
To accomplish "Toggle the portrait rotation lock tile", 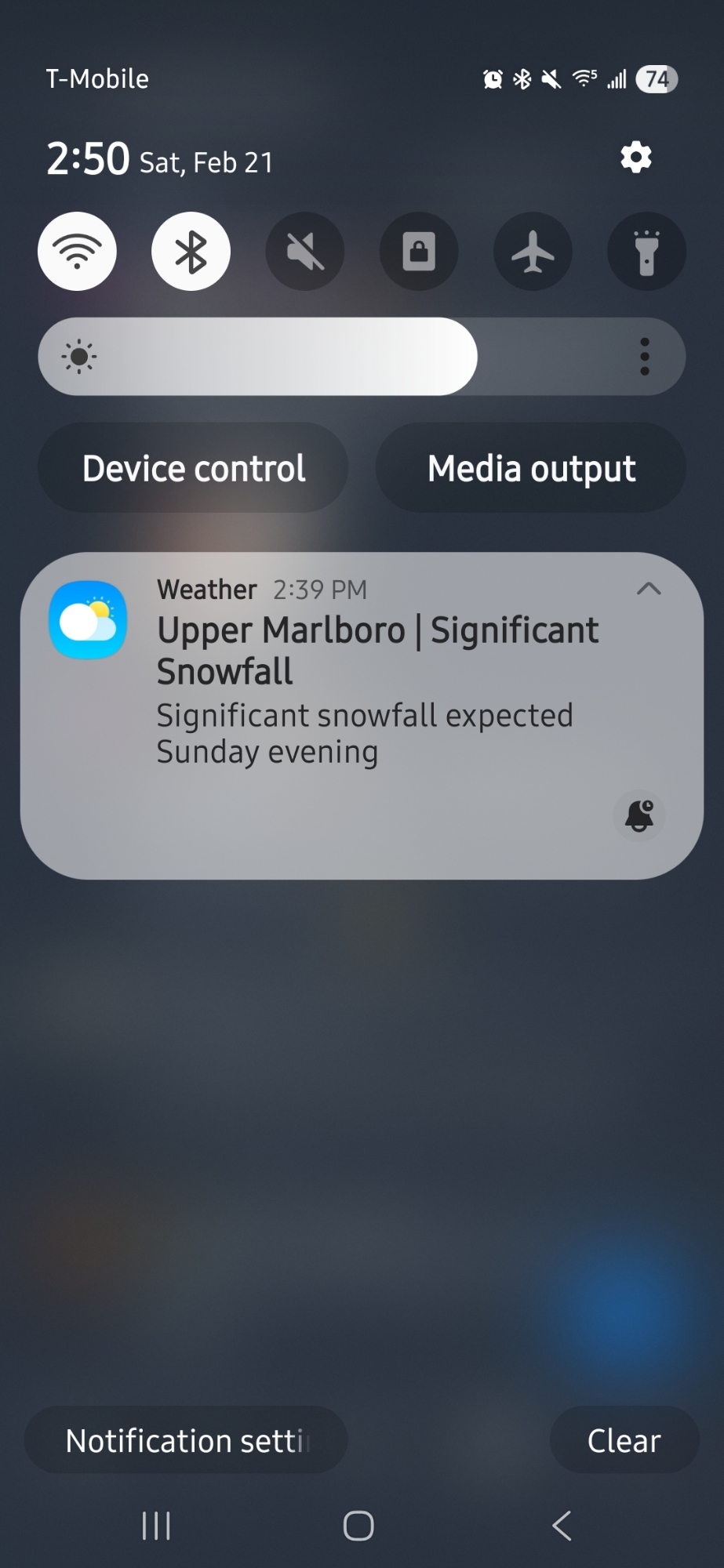I will [x=419, y=252].
